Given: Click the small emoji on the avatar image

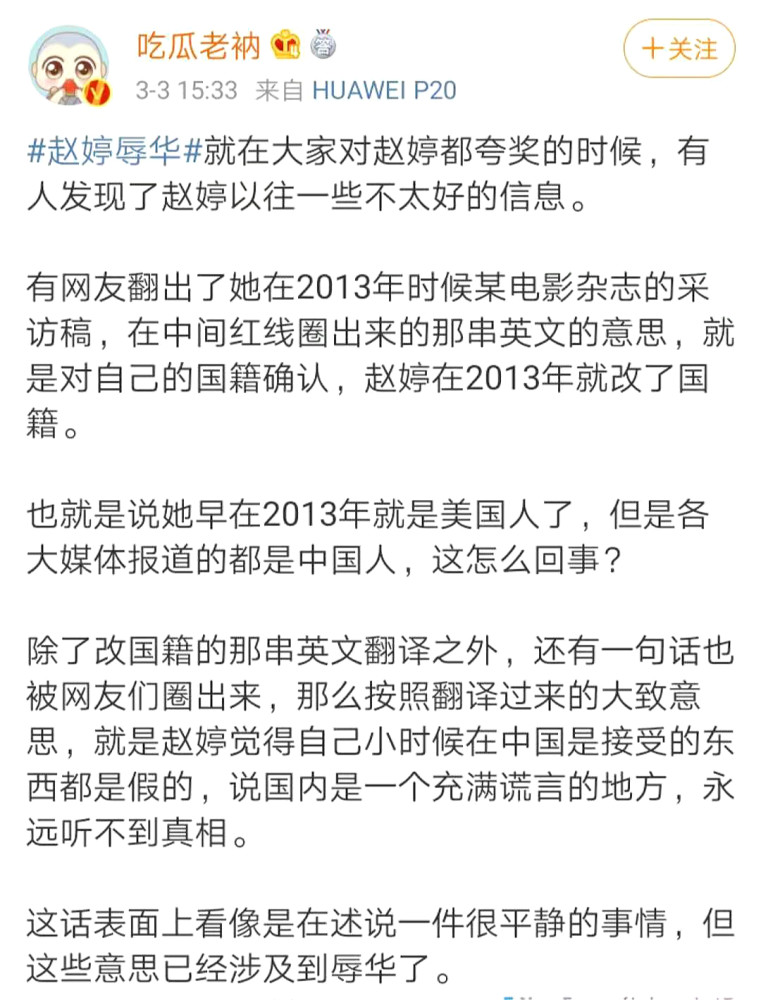Looking at the screenshot, I should tap(96, 92).
